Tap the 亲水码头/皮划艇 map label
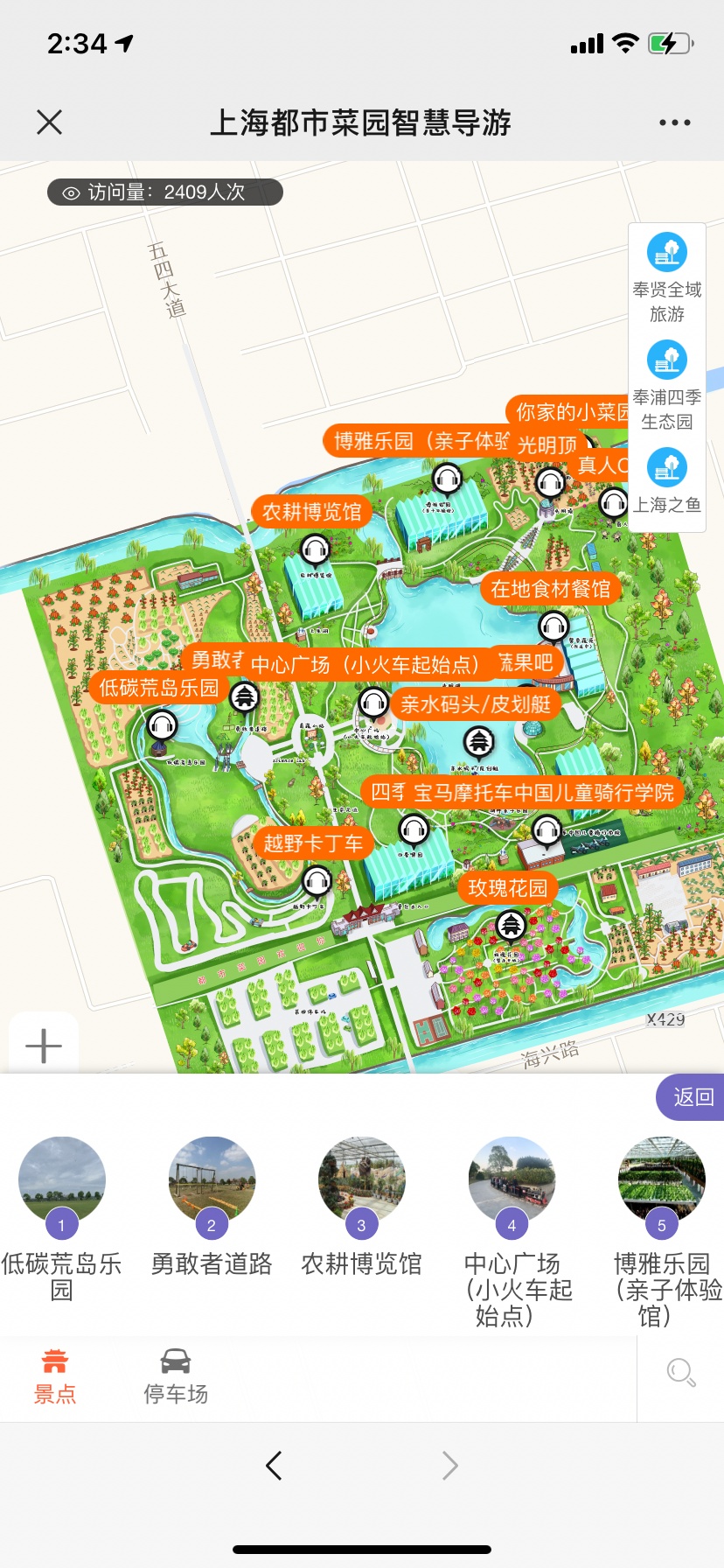 (476, 704)
